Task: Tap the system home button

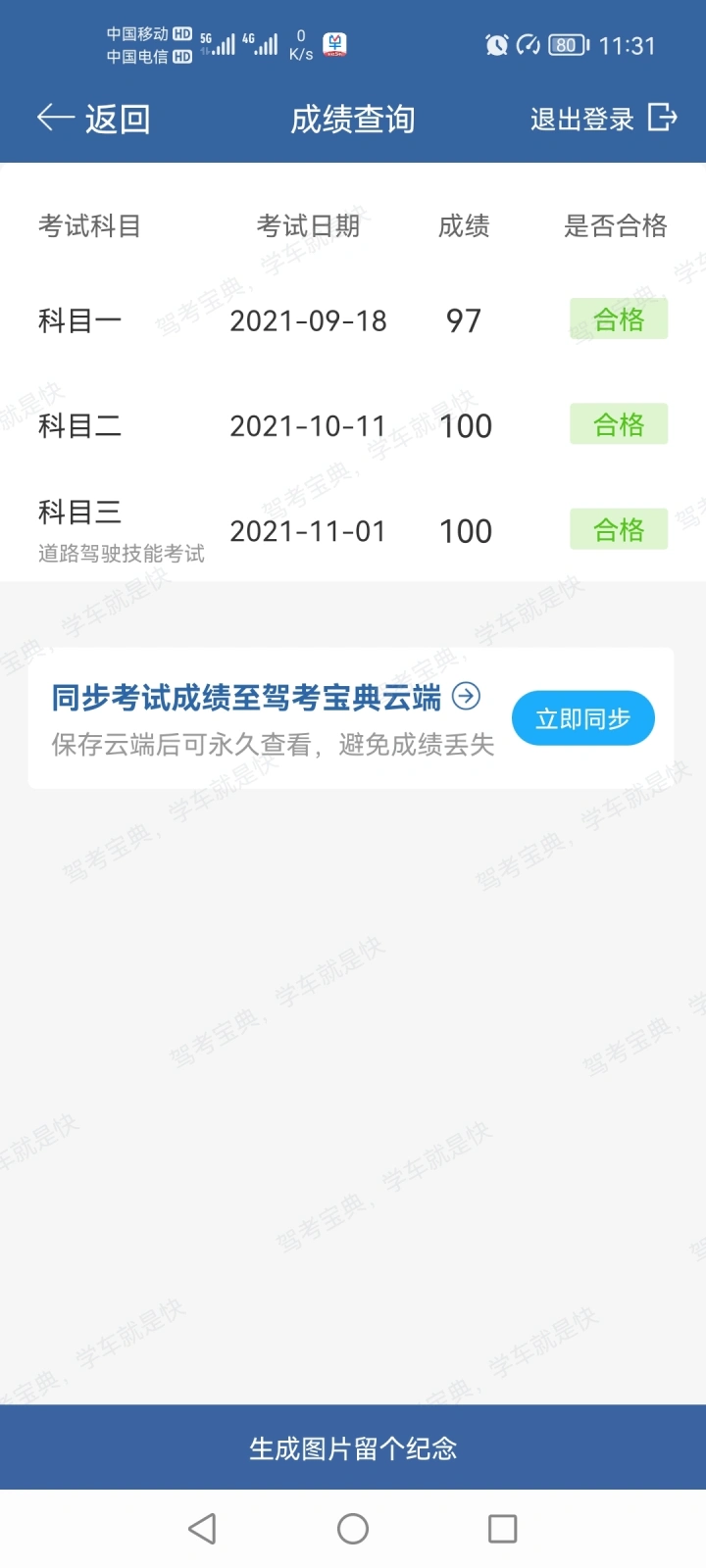Action: pos(353,1529)
